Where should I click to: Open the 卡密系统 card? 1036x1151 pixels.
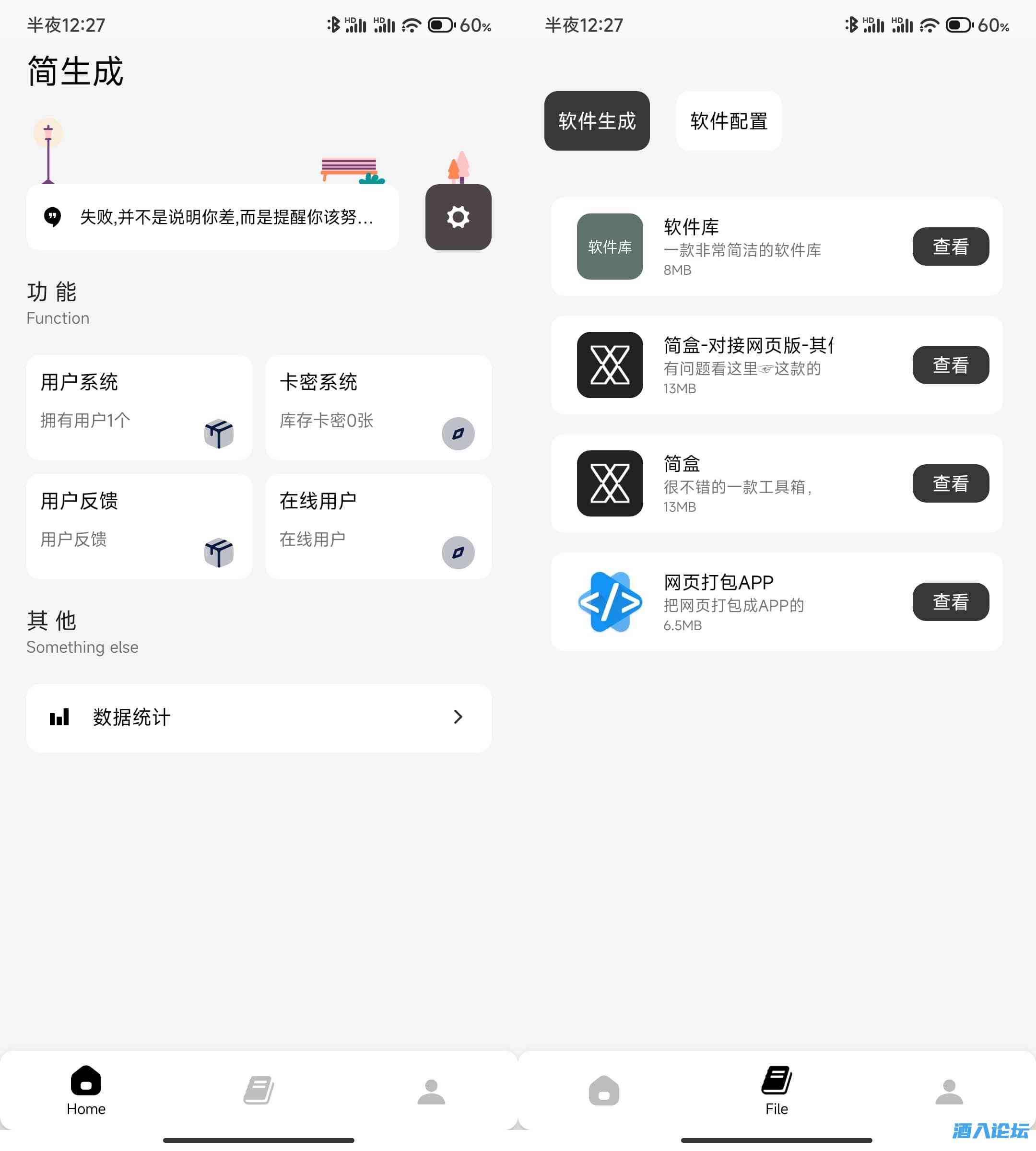378,407
